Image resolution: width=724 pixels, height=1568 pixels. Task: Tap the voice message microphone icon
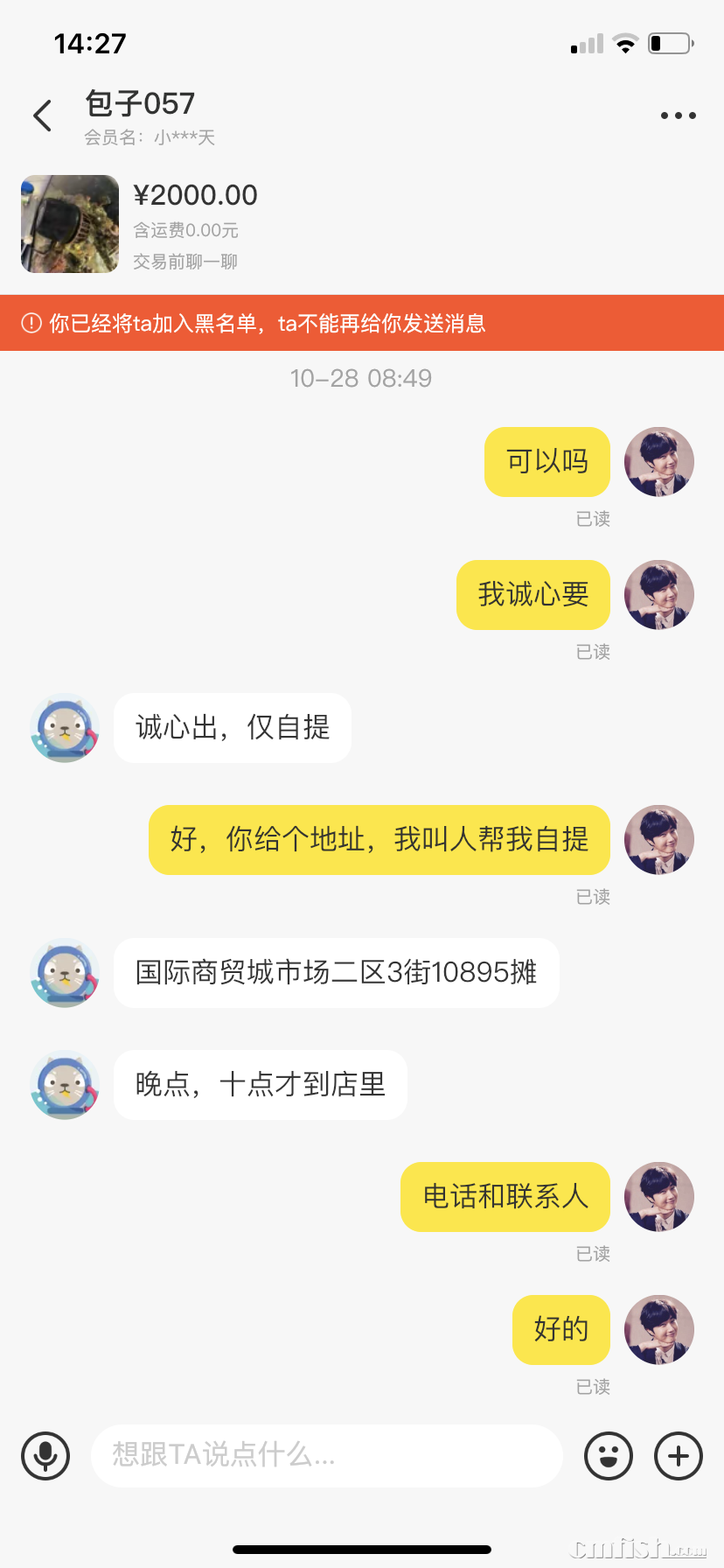(x=45, y=1456)
